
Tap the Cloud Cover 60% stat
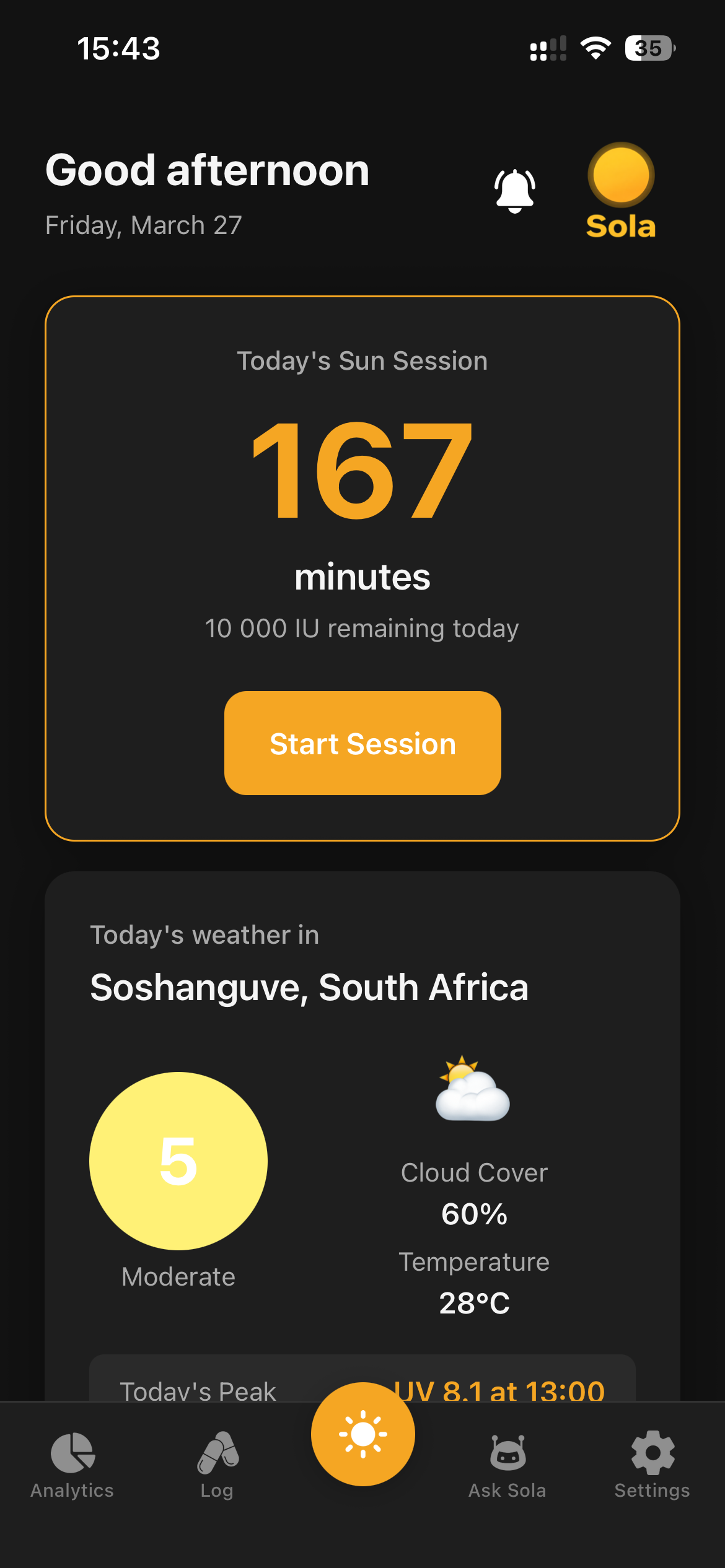[474, 1192]
